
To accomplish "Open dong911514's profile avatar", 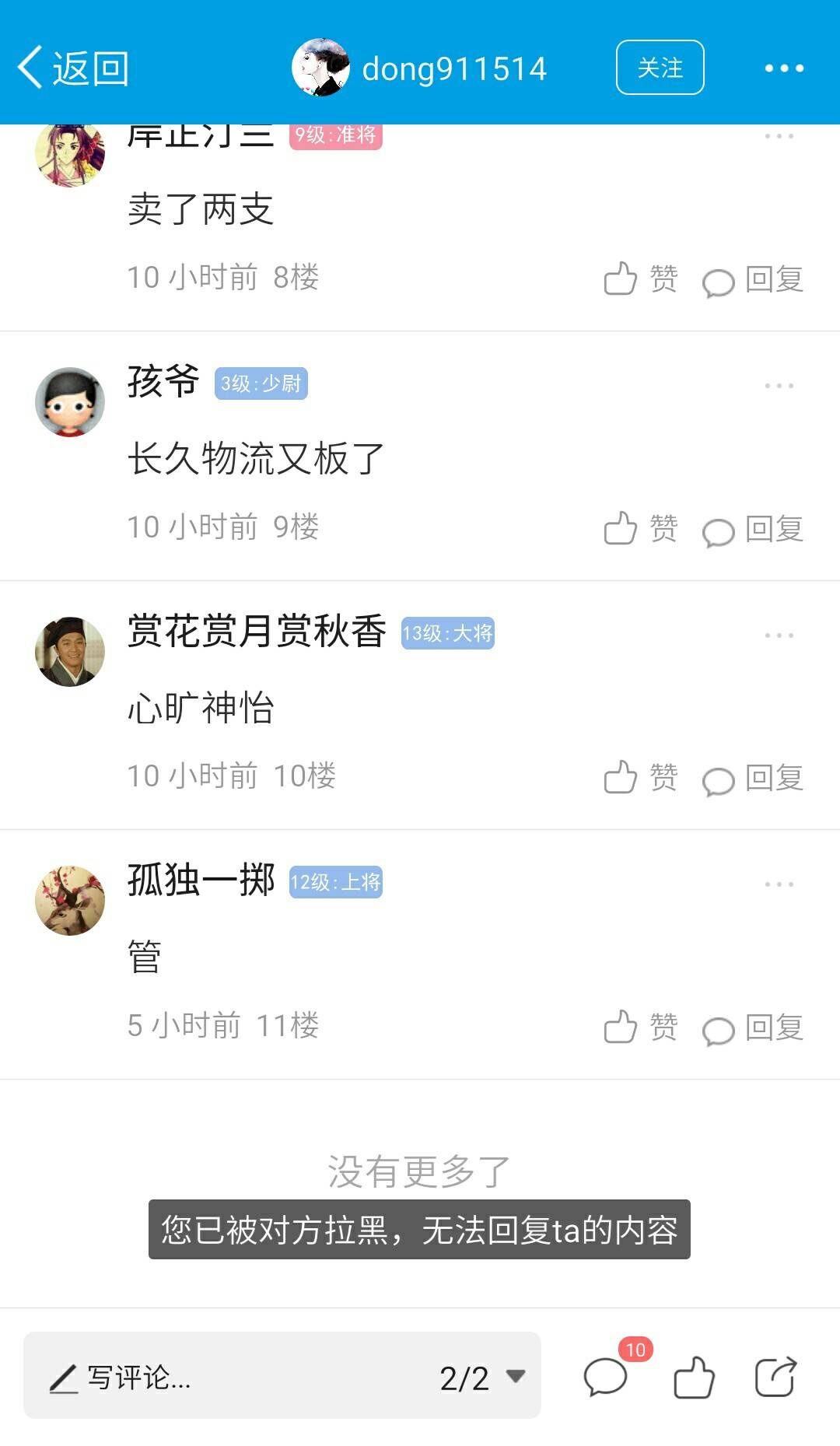I will [x=320, y=68].
